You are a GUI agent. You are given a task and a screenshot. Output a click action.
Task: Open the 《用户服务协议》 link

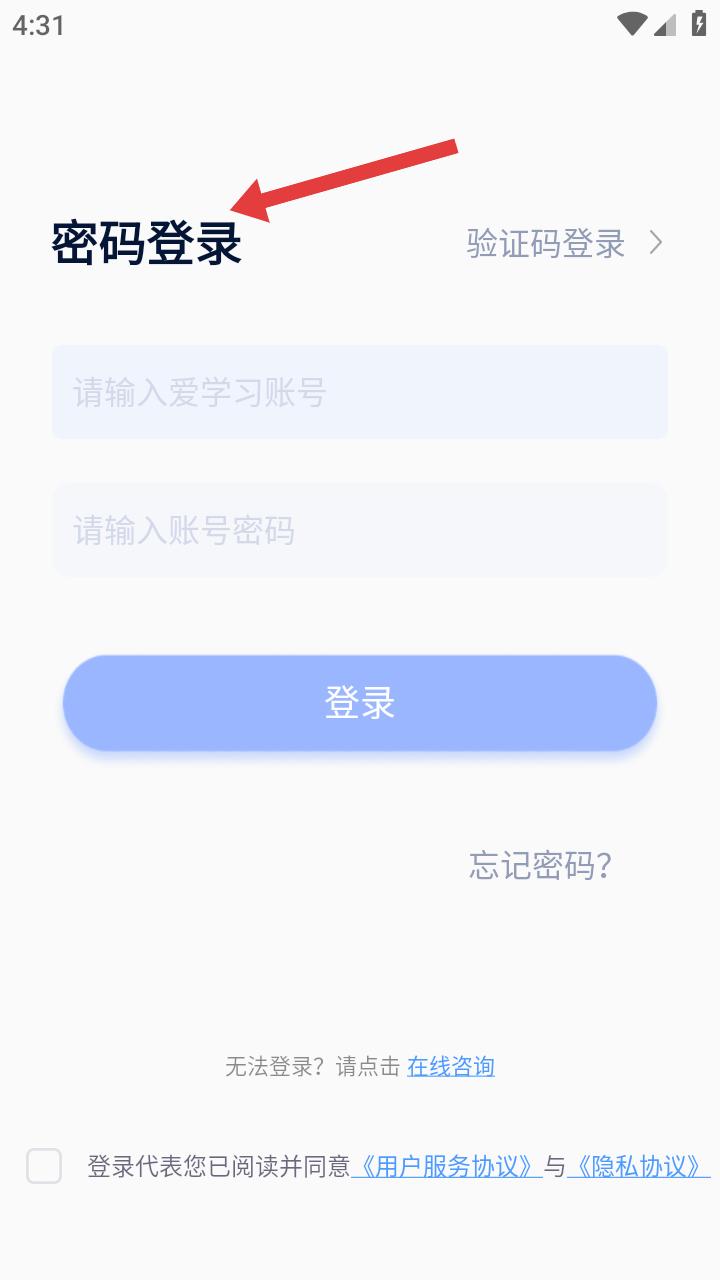[447, 1166]
